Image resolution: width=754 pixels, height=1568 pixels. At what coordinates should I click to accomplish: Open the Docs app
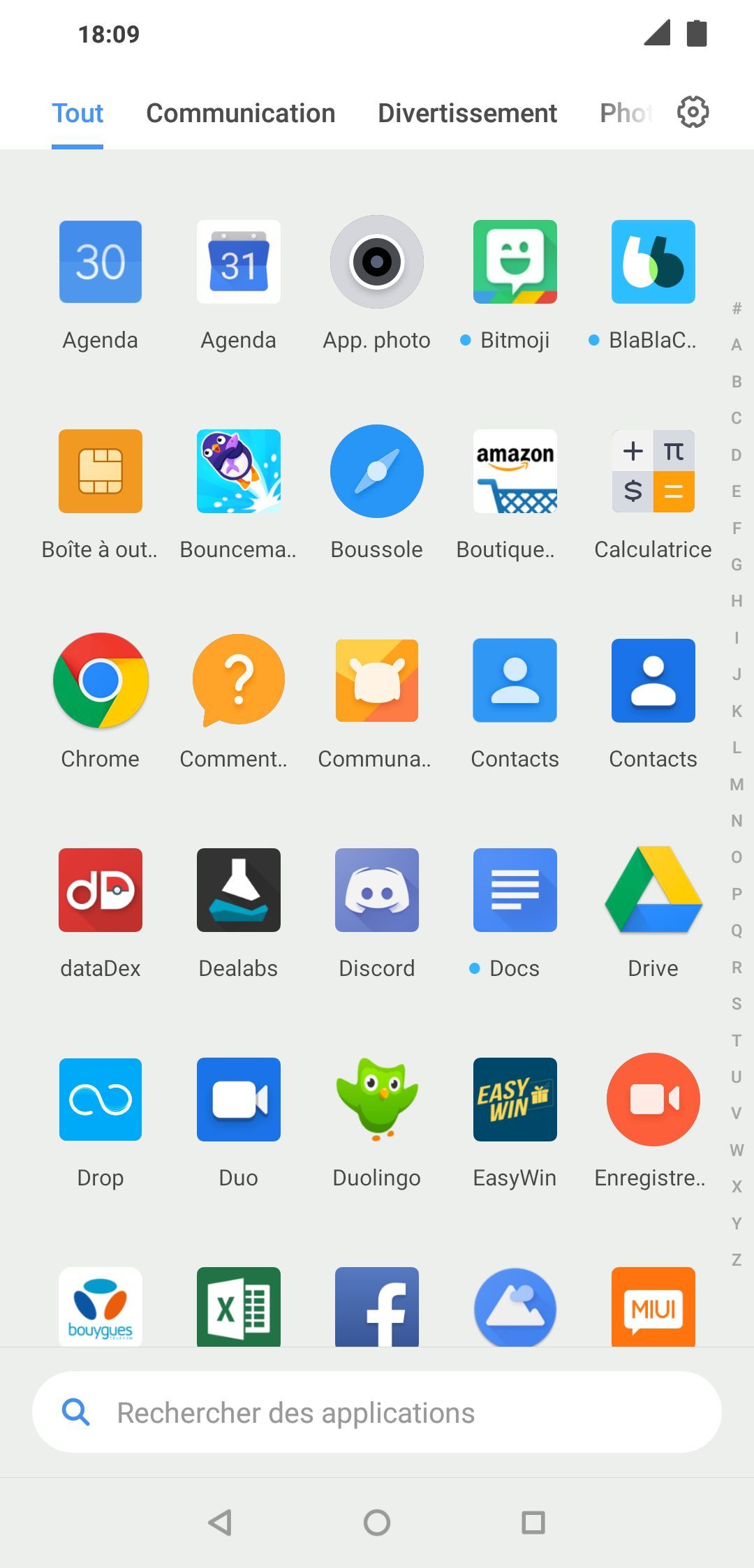pos(515,890)
